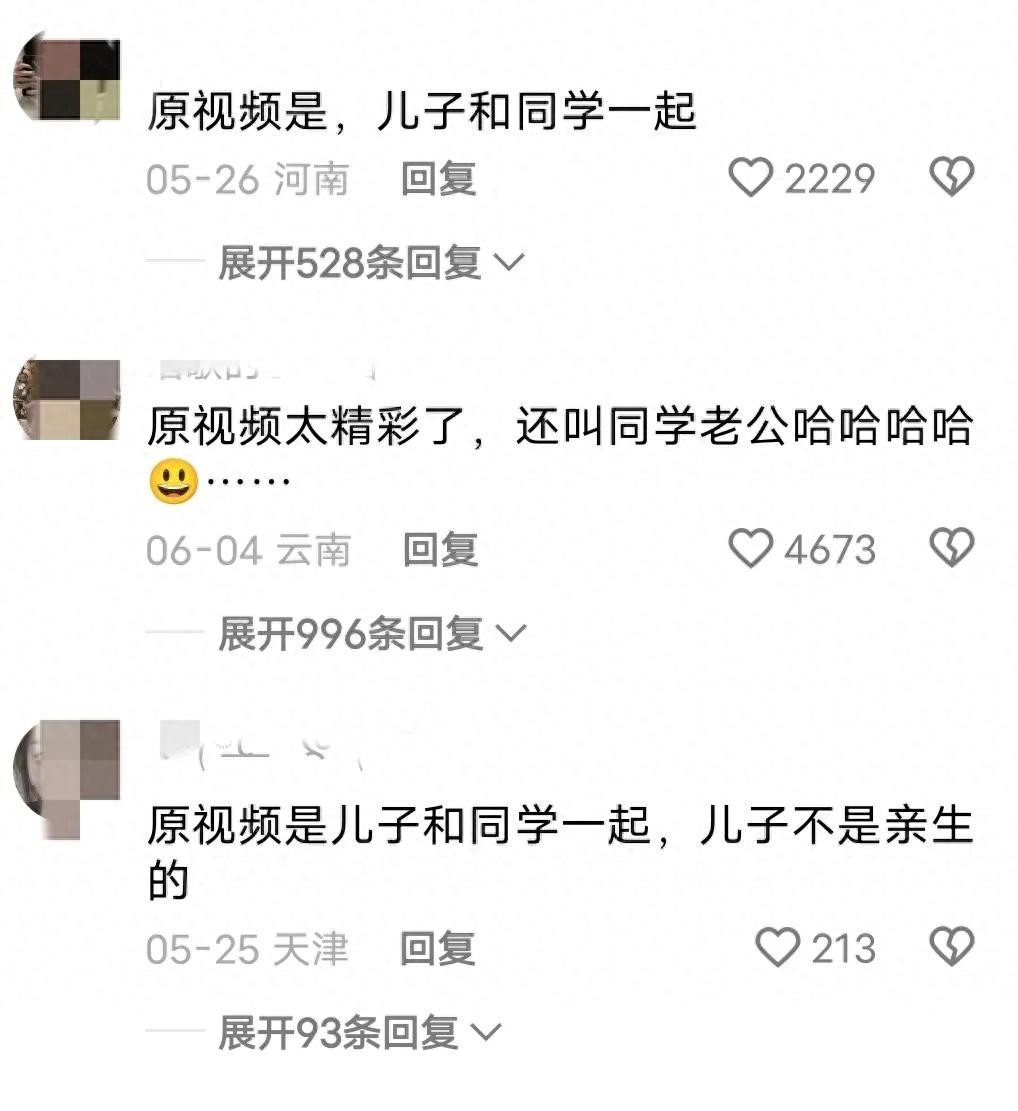This screenshot has height=1111, width=1018.
Task: Reply to the 06-04 Yunnan comment
Action: pyautogui.click(x=440, y=549)
